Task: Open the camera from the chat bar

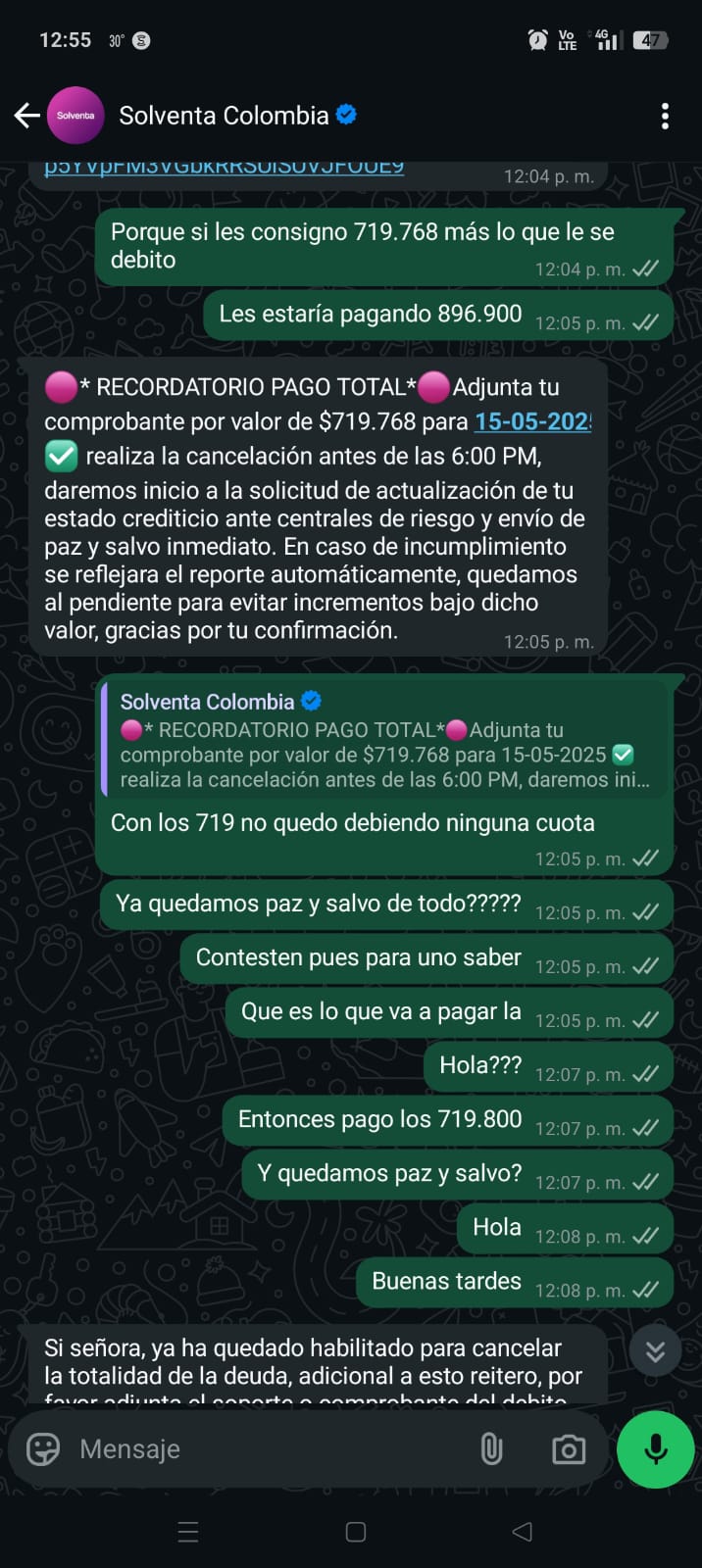Action: 568,1448
